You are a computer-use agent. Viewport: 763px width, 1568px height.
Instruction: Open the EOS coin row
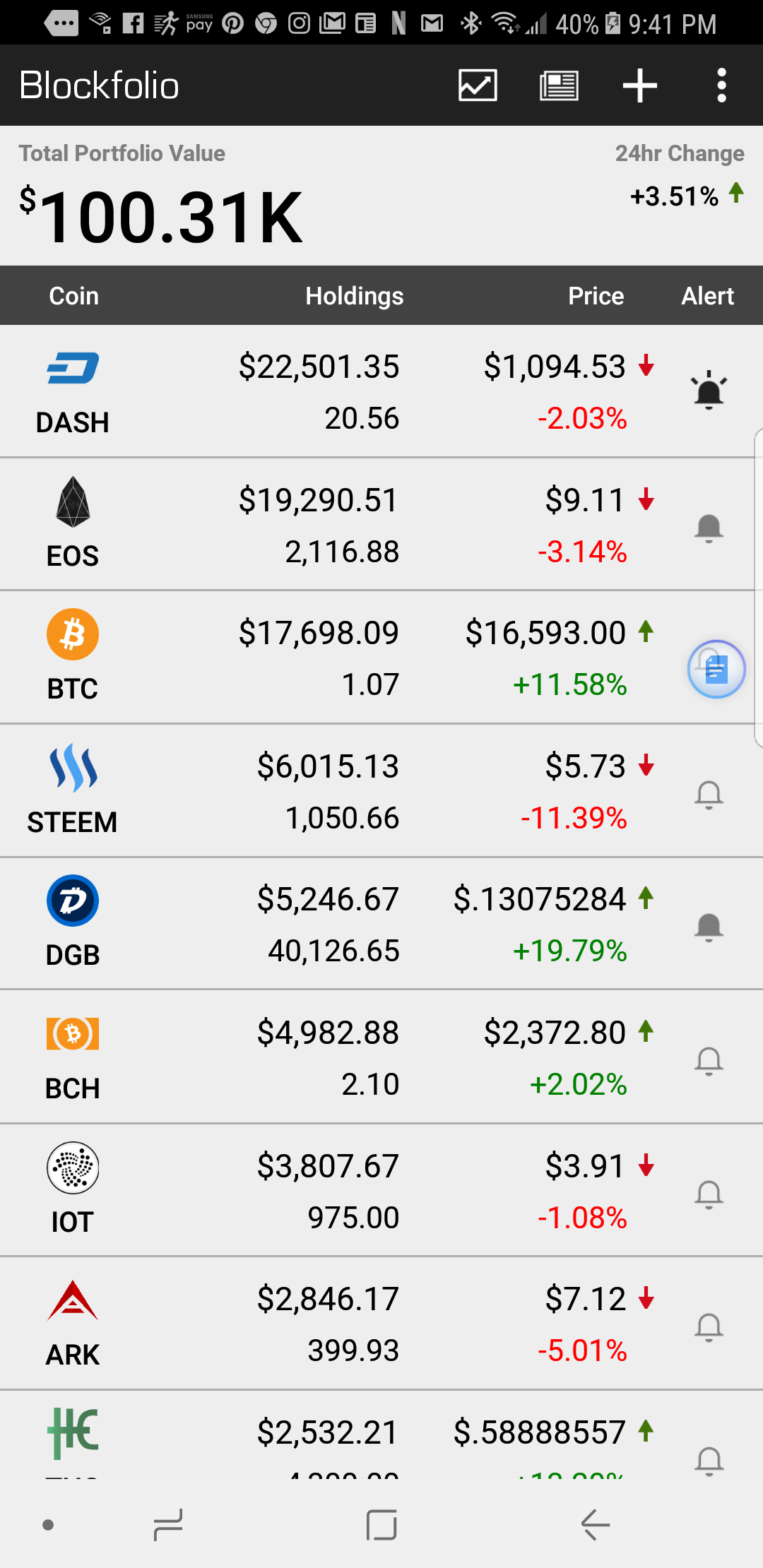tap(318, 525)
